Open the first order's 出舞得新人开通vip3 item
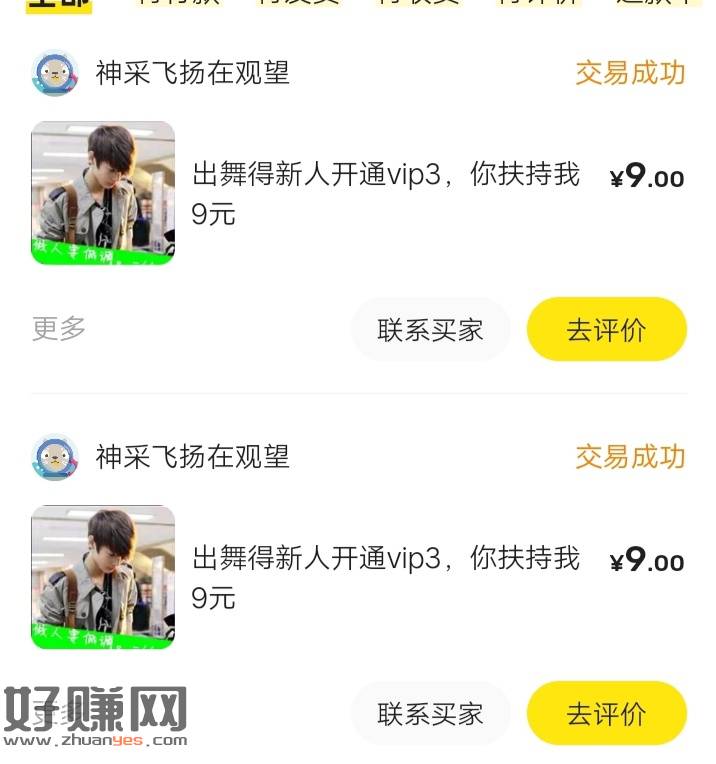The width and height of the screenshot is (716, 764). (385, 193)
